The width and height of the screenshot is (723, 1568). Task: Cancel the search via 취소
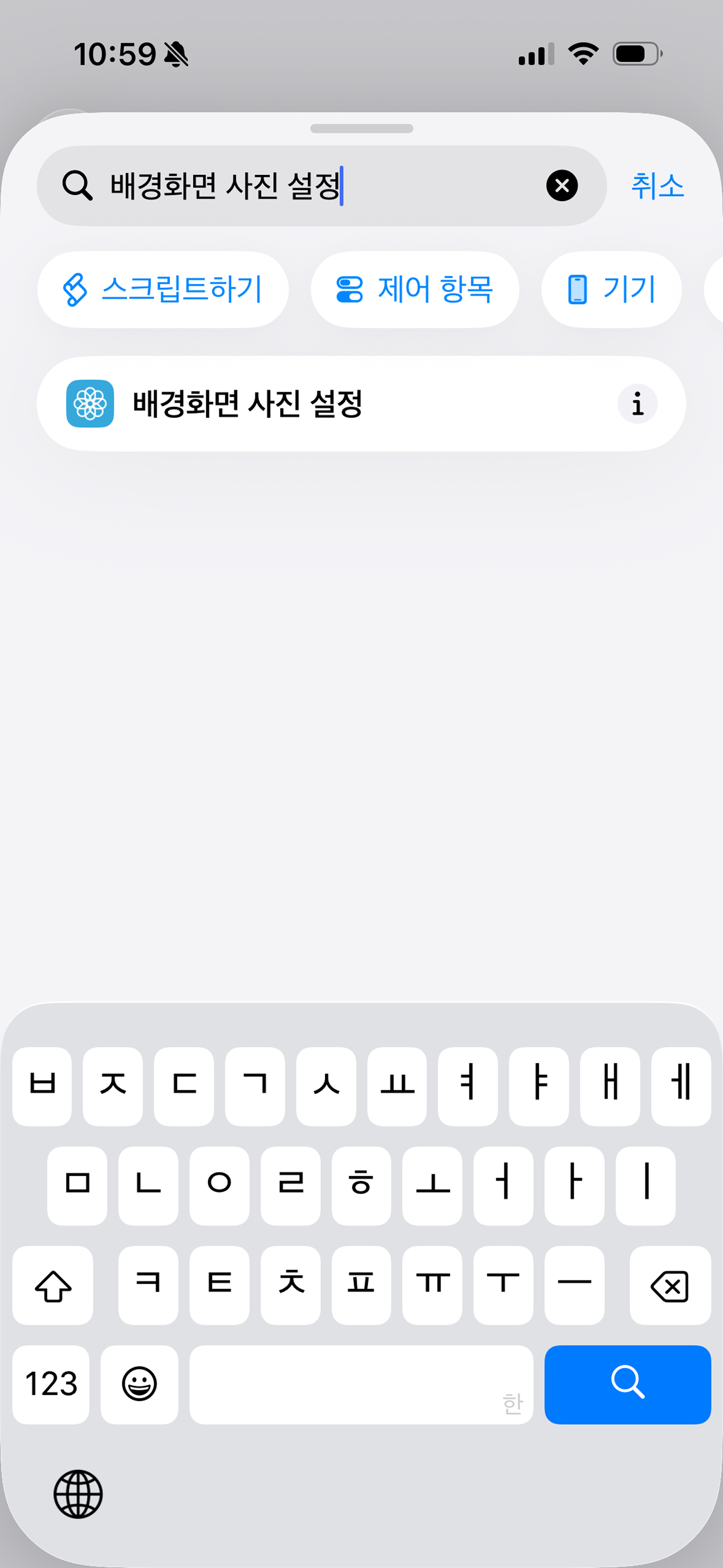658,185
